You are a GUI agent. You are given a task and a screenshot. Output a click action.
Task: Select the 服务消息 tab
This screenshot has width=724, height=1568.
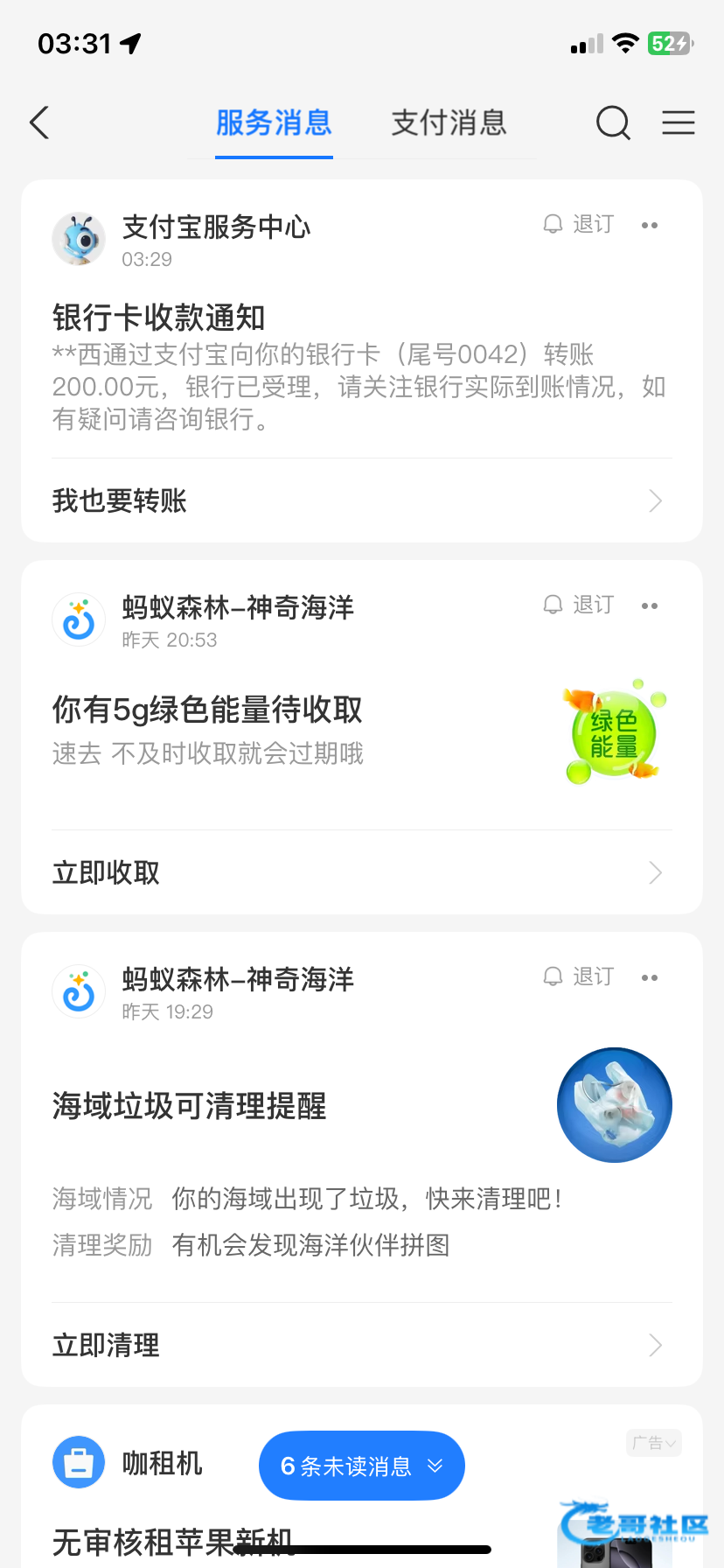click(274, 123)
